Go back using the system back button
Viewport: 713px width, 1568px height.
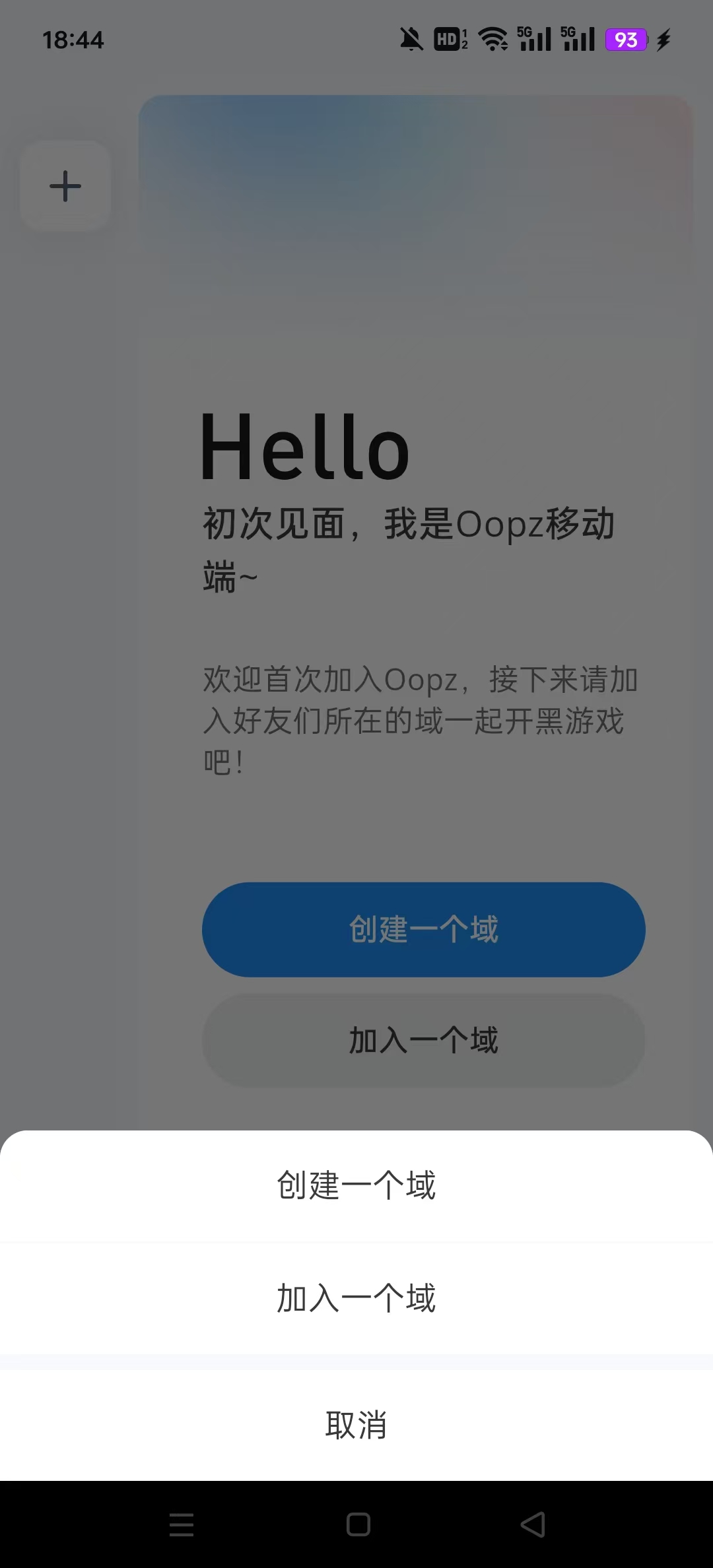point(533,1524)
